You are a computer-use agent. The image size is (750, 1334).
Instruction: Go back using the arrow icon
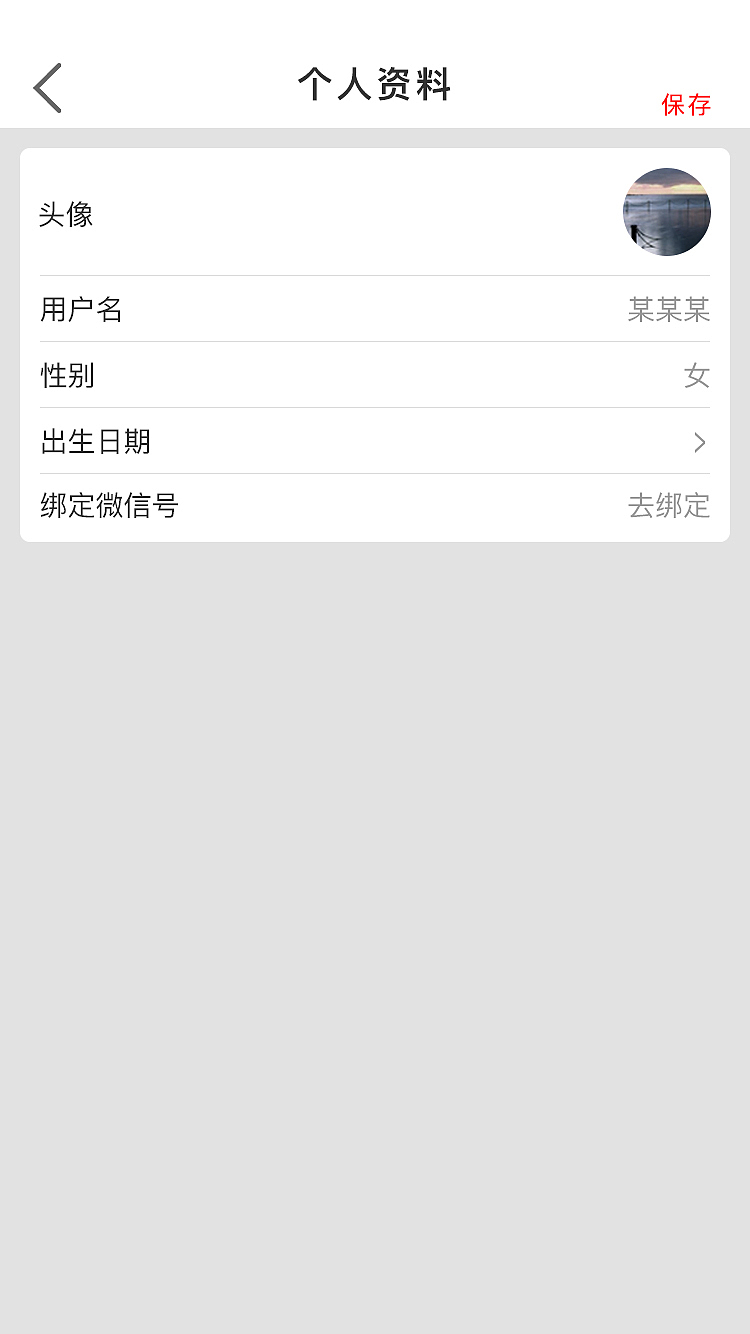(47, 88)
